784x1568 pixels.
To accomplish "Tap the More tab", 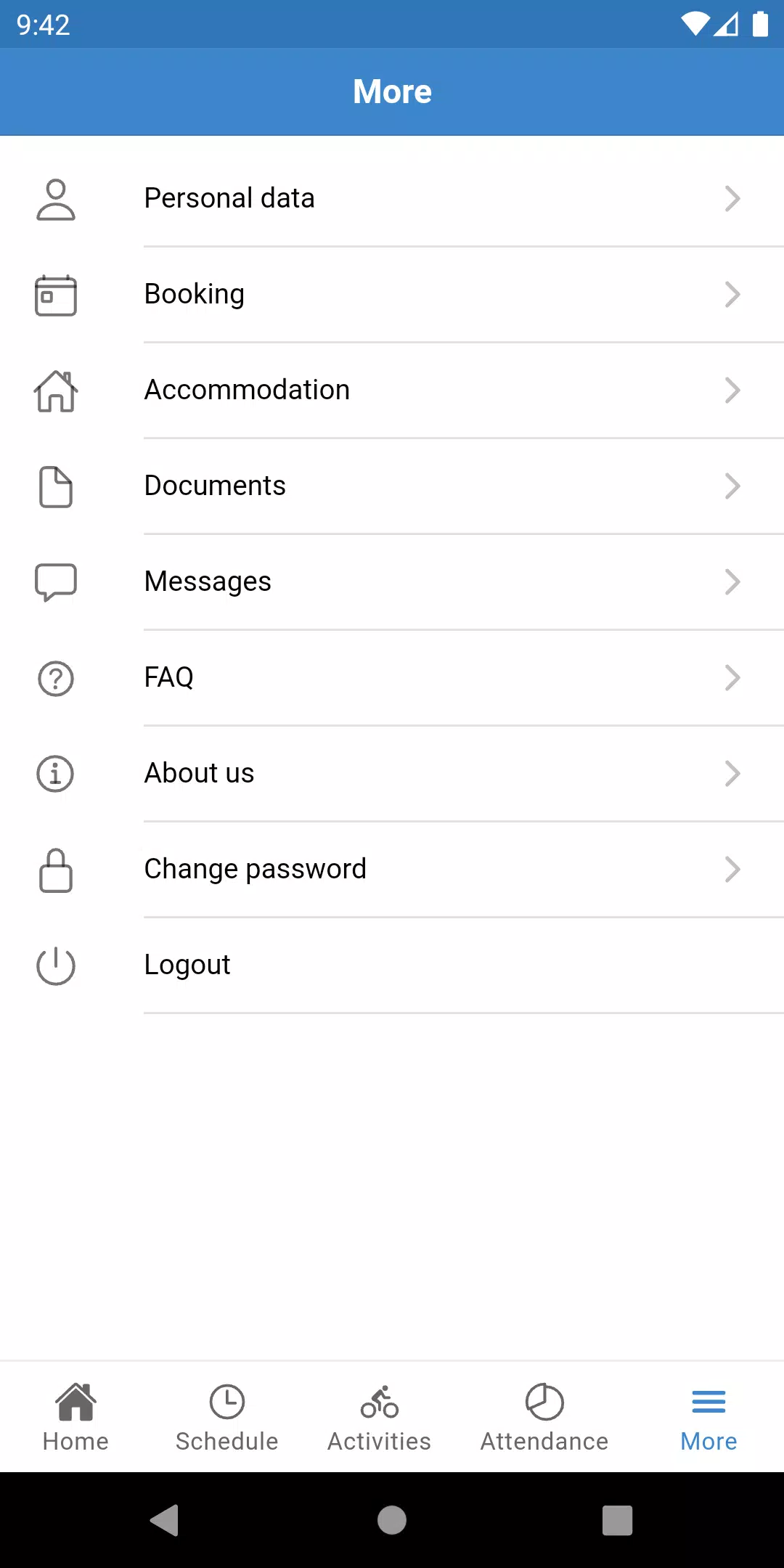I will click(709, 1417).
